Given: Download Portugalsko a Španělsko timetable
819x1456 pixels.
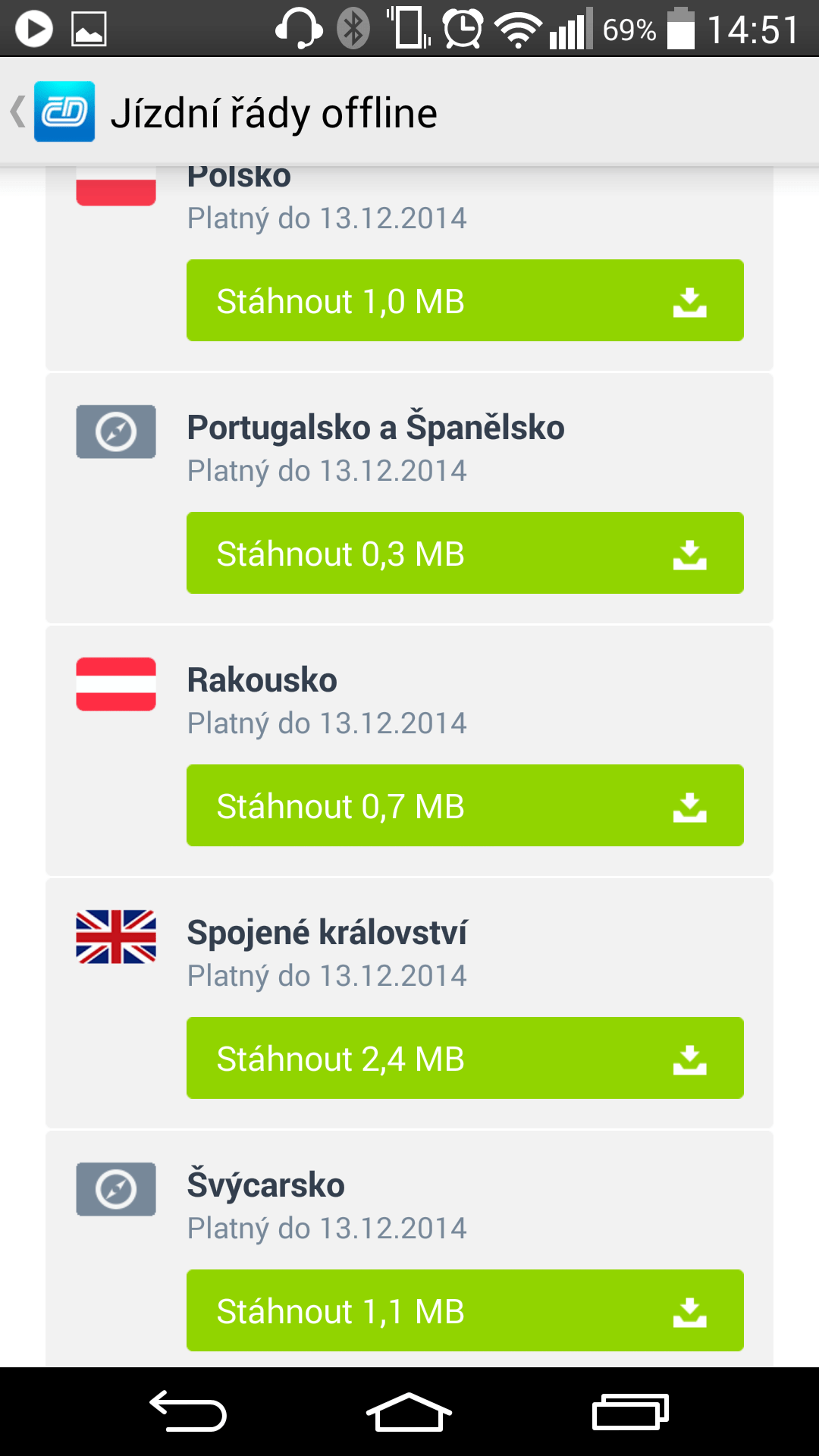Looking at the screenshot, I should coord(465,553).
